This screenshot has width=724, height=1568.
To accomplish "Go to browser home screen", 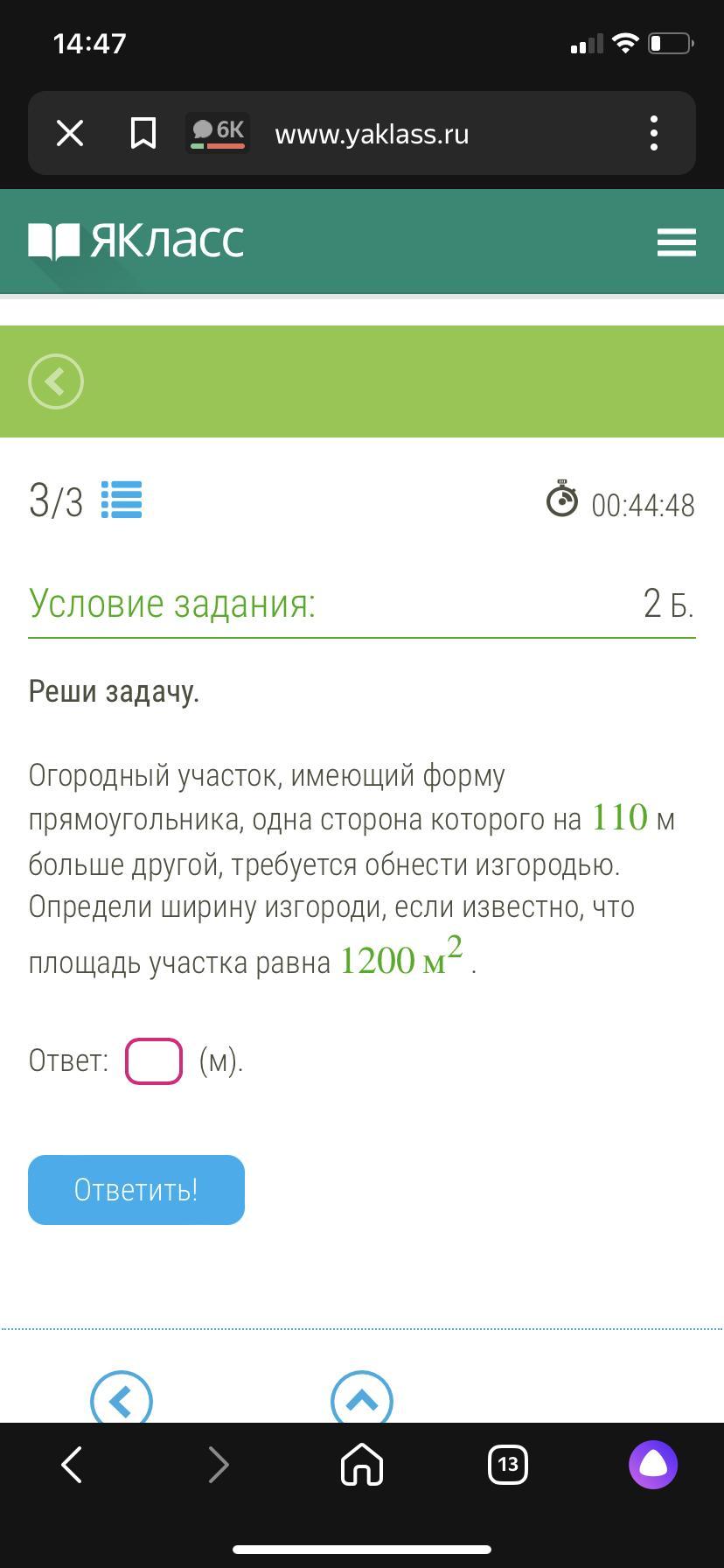I will pos(362,1465).
